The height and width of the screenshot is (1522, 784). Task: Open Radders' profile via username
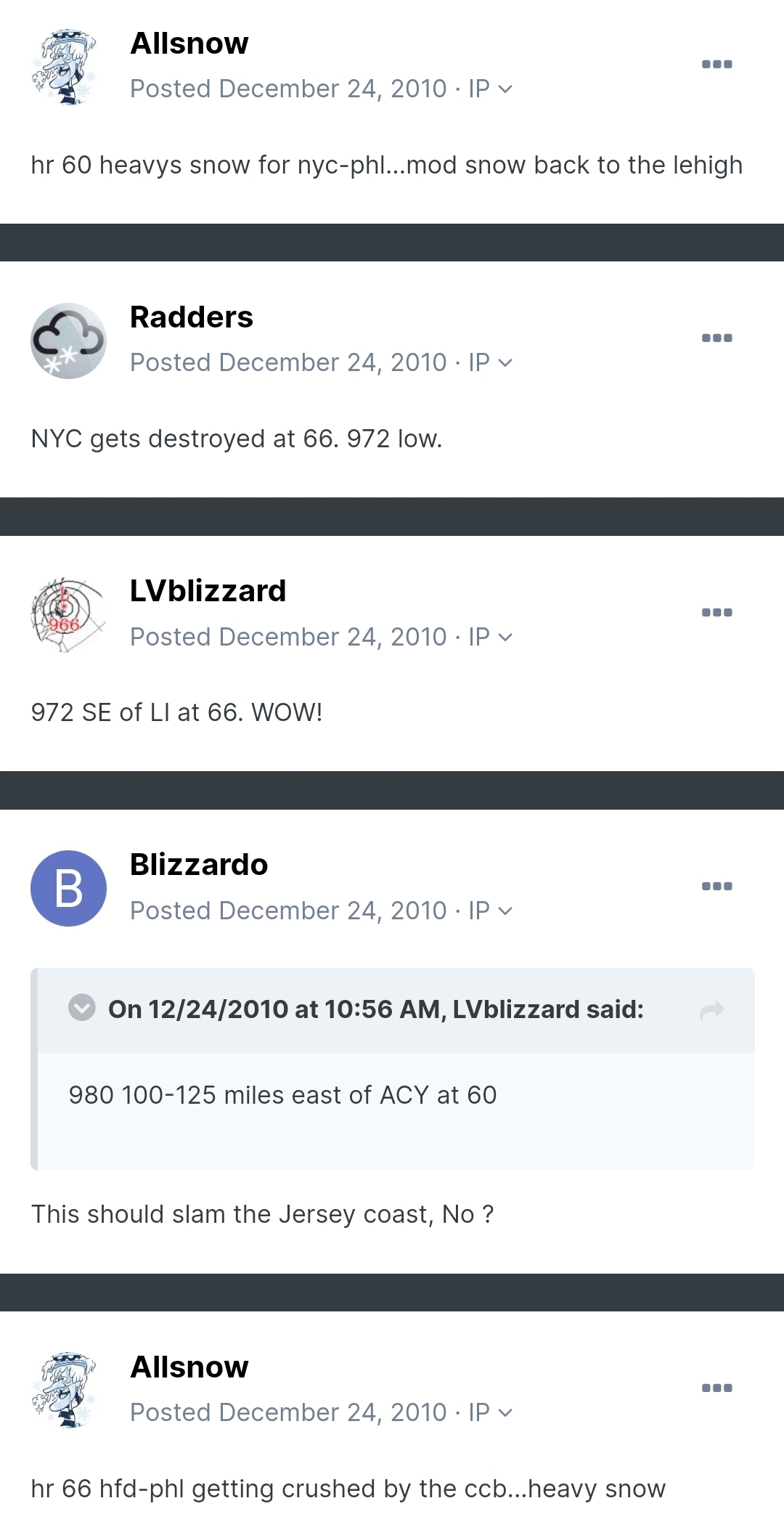point(192,317)
